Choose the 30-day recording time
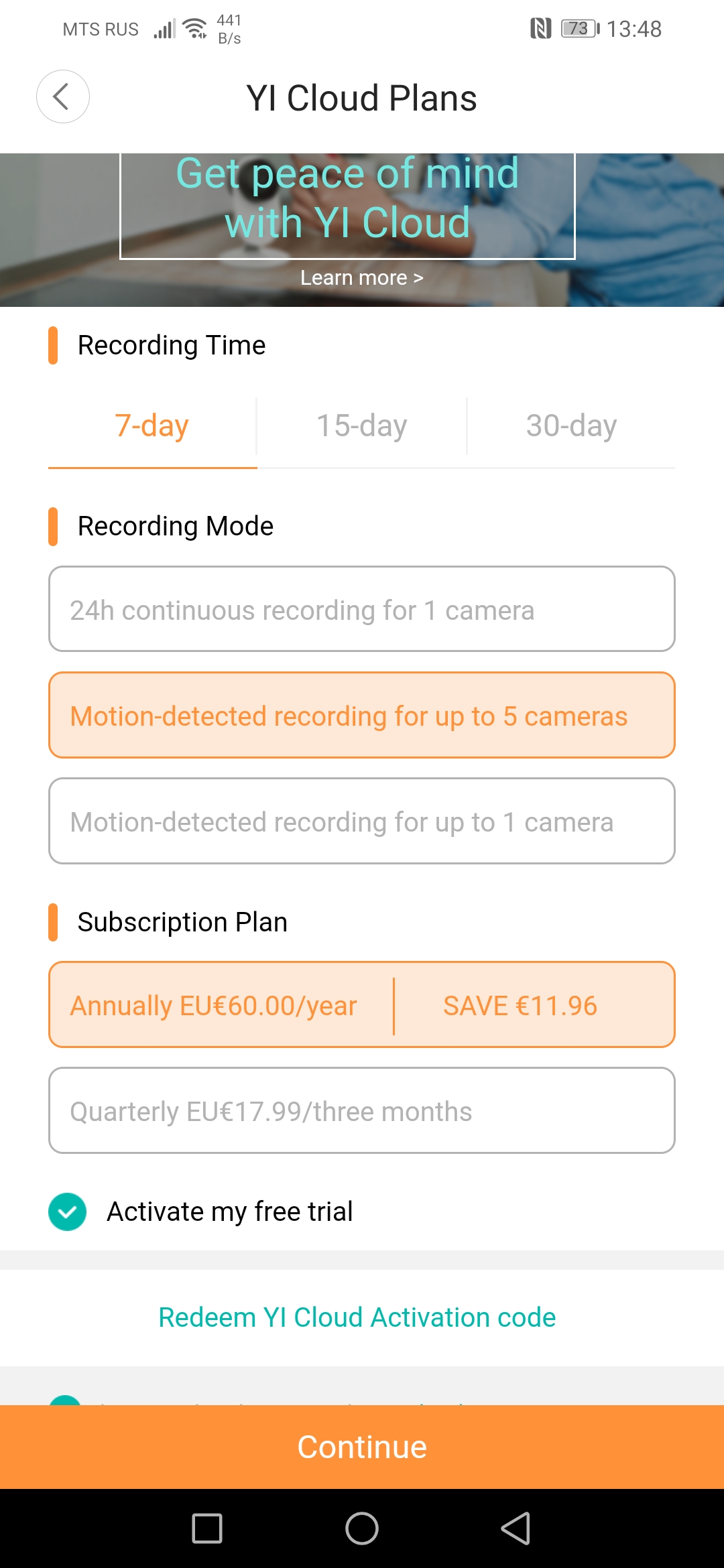This screenshot has height=1568, width=724. point(571,426)
